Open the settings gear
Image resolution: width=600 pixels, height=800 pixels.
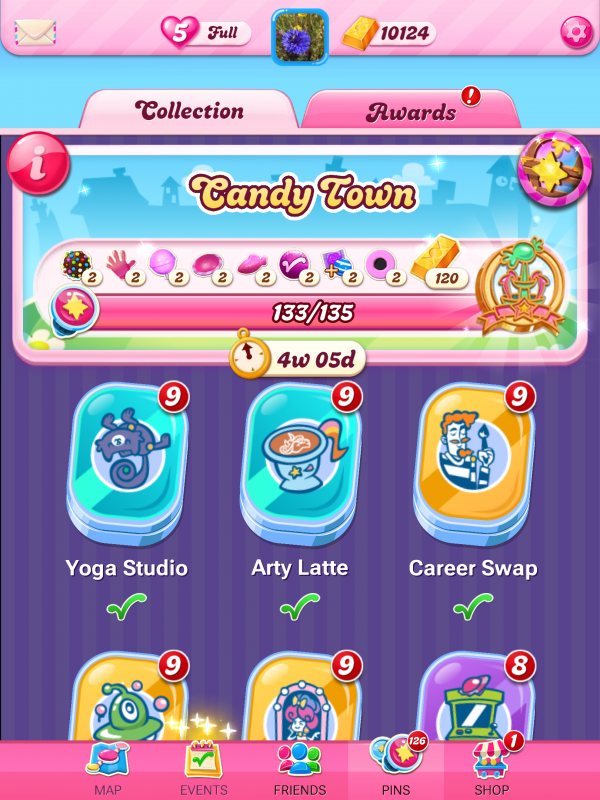coord(575,32)
